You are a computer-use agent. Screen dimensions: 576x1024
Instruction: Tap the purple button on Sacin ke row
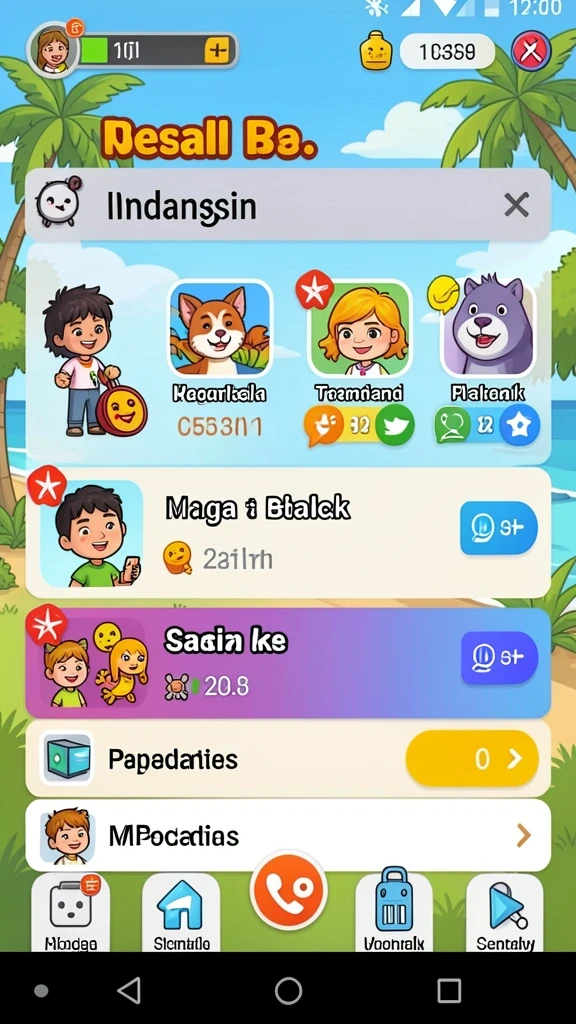click(499, 658)
